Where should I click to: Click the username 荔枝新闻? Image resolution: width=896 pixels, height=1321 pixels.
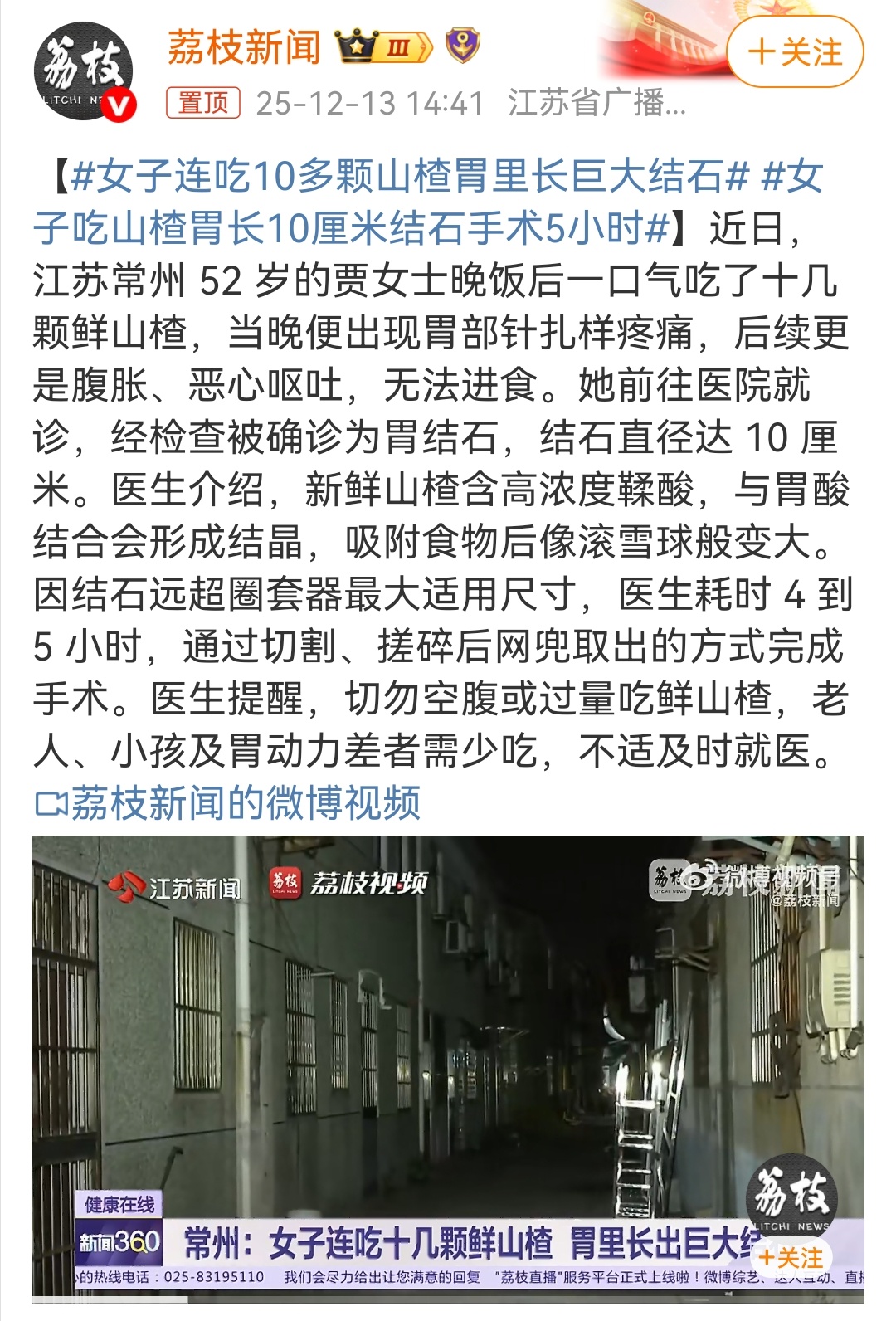[241, 48]
